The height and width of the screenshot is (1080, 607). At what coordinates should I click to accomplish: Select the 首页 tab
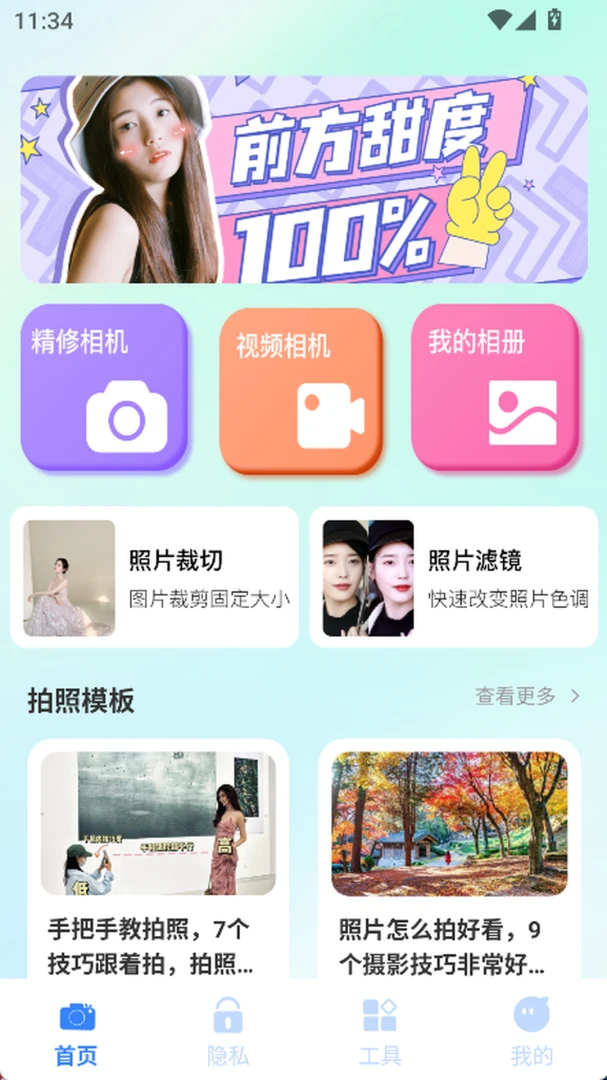76,1031
